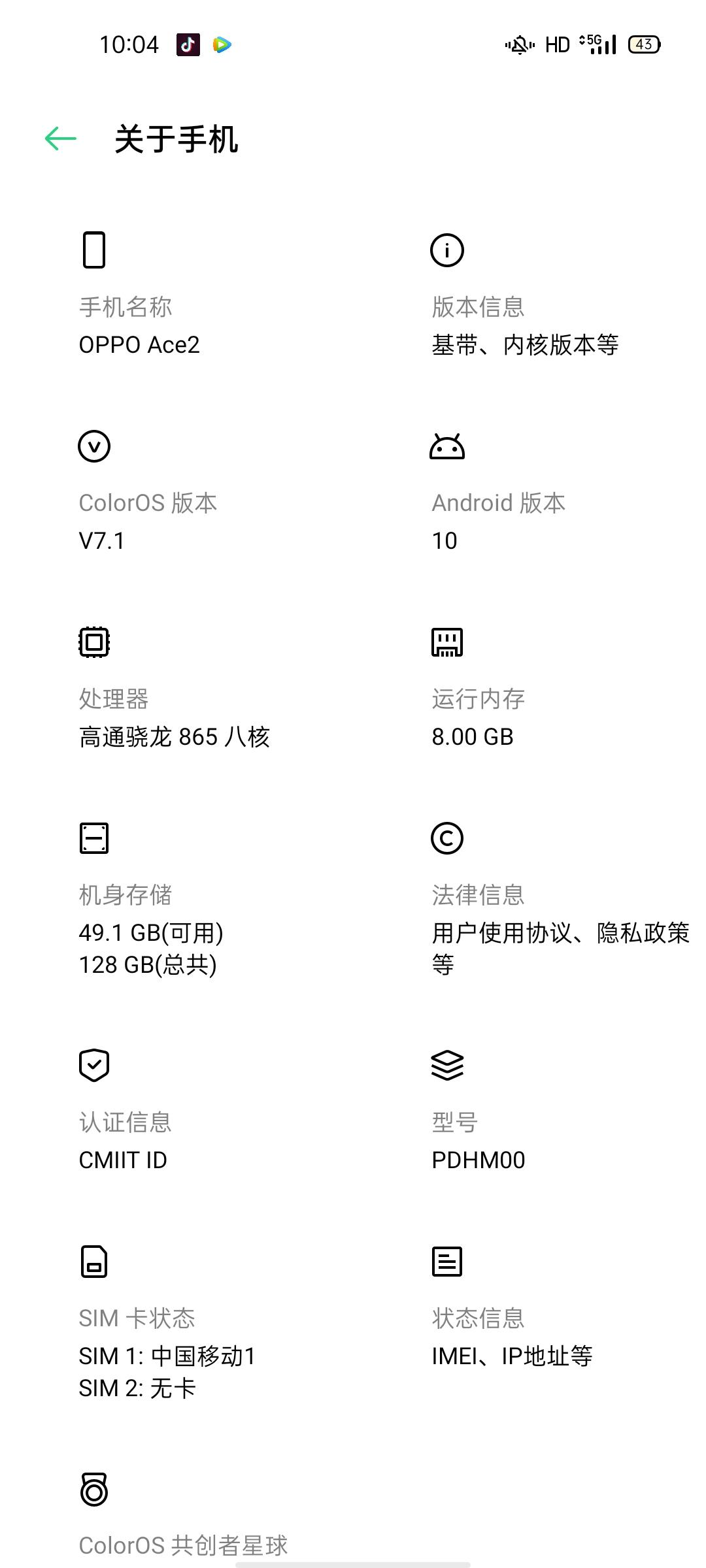Open 机身存储 storage details
The image size is (706, 1568).
pyautogui.click(x=176, y=898)
